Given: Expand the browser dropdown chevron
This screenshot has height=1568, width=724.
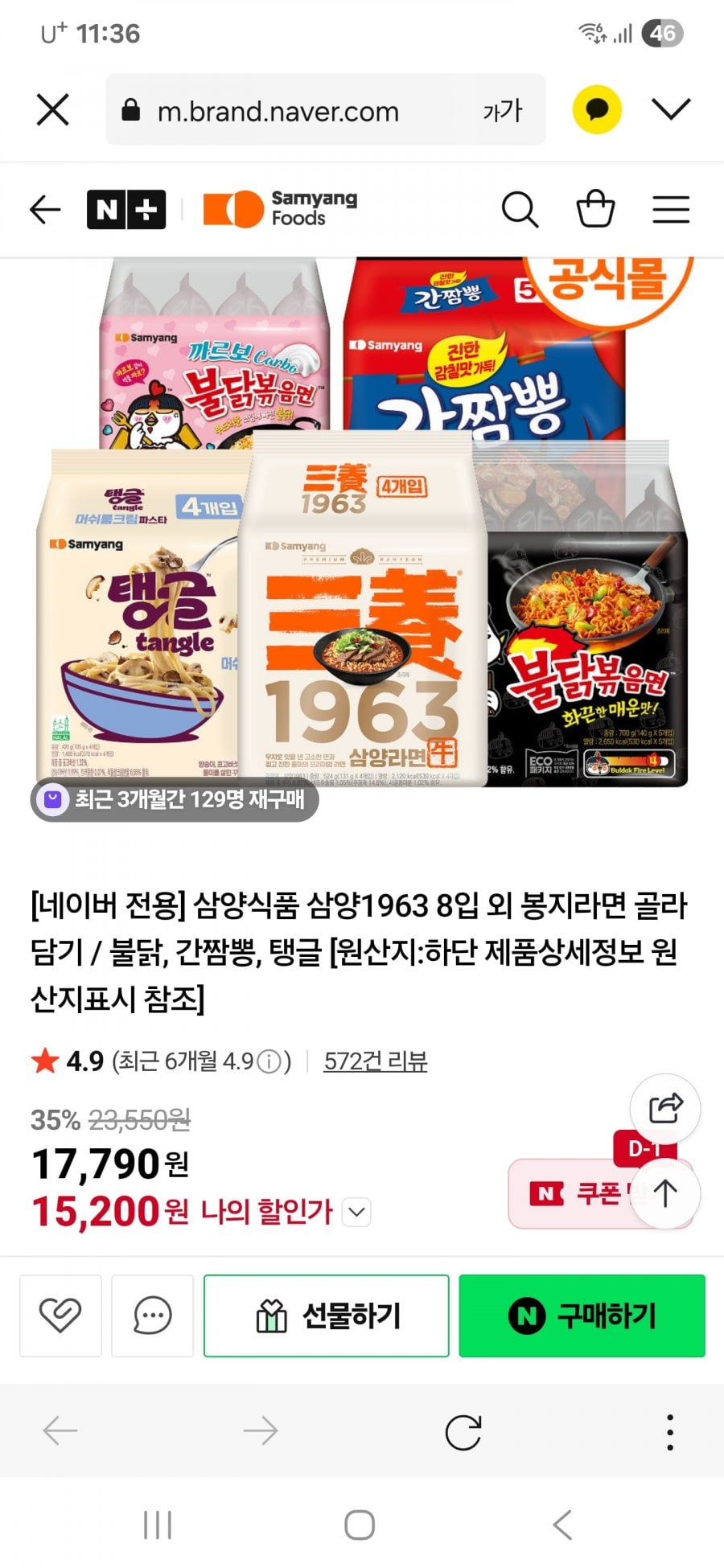Looking at the screenshot, I should (671, 109).
